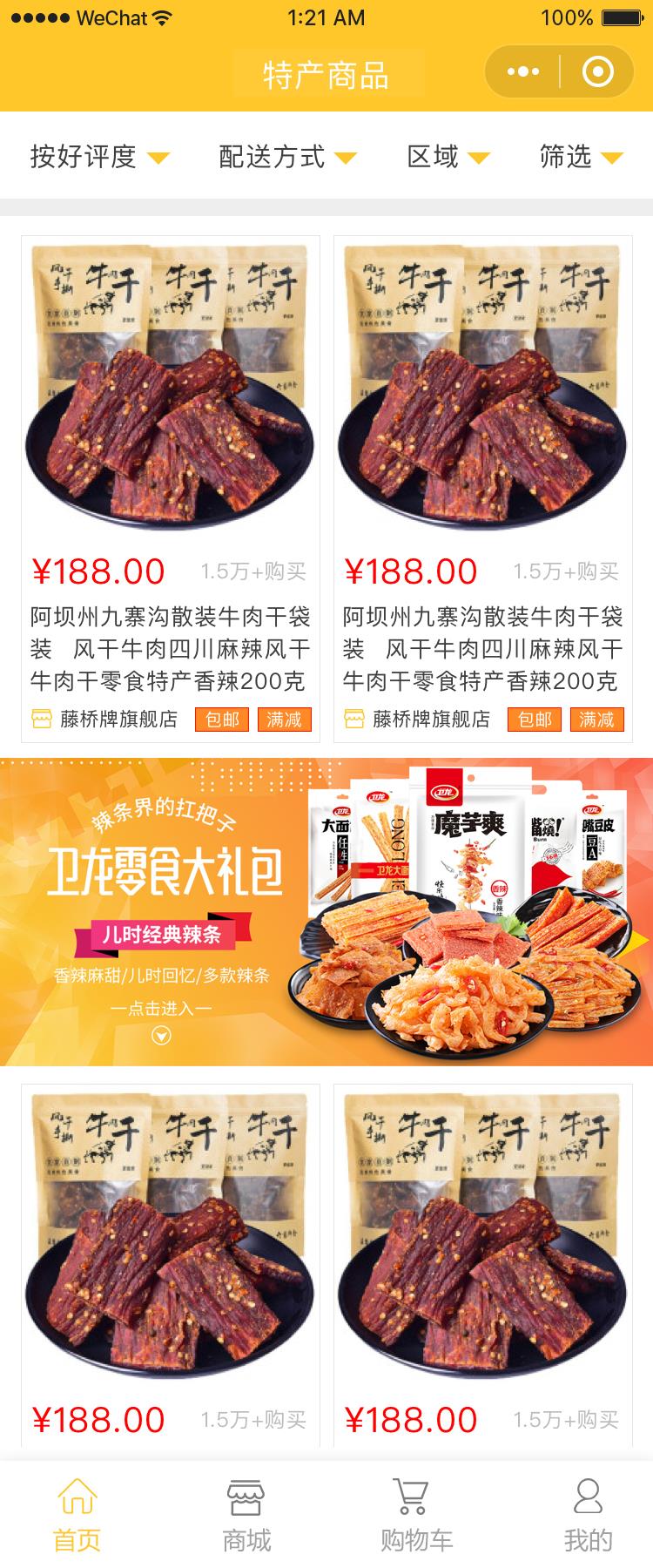The width and height of the screenshot is (653, 1568).
Task: Expand the 配送方式 delivery dropdown
Action: [x=287, y=157]
